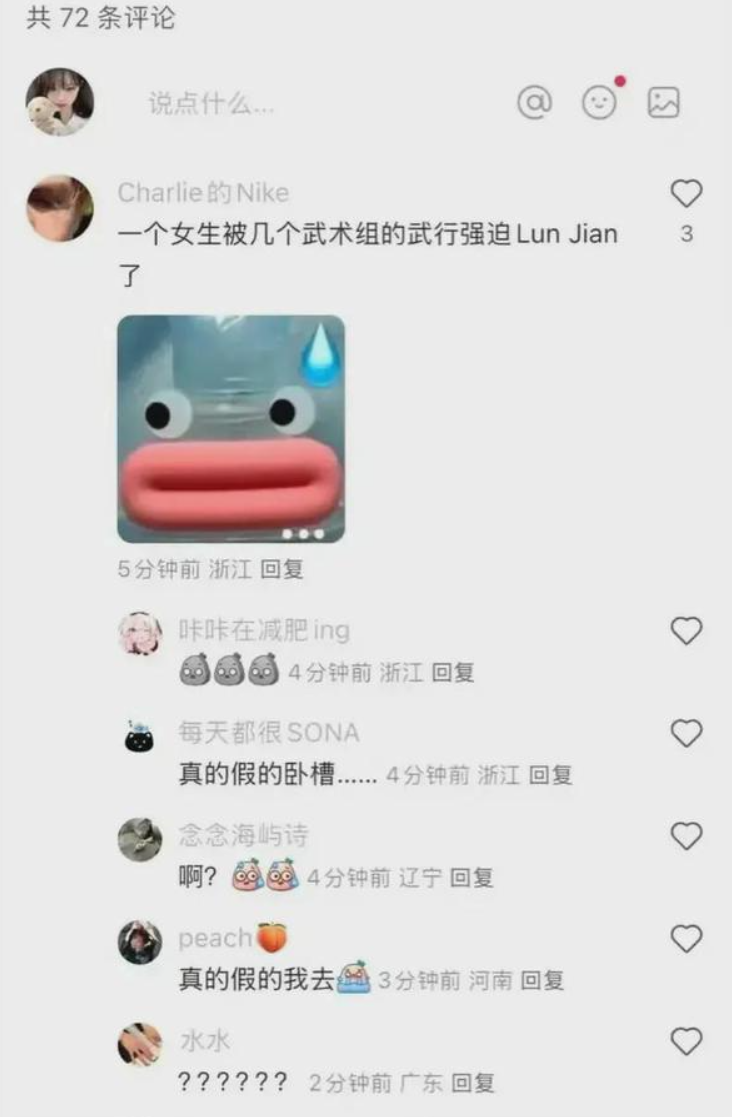The height and width of the screenshot is (1117, 732).
Task: Open the emoji picker
Action: pos(599,104)
